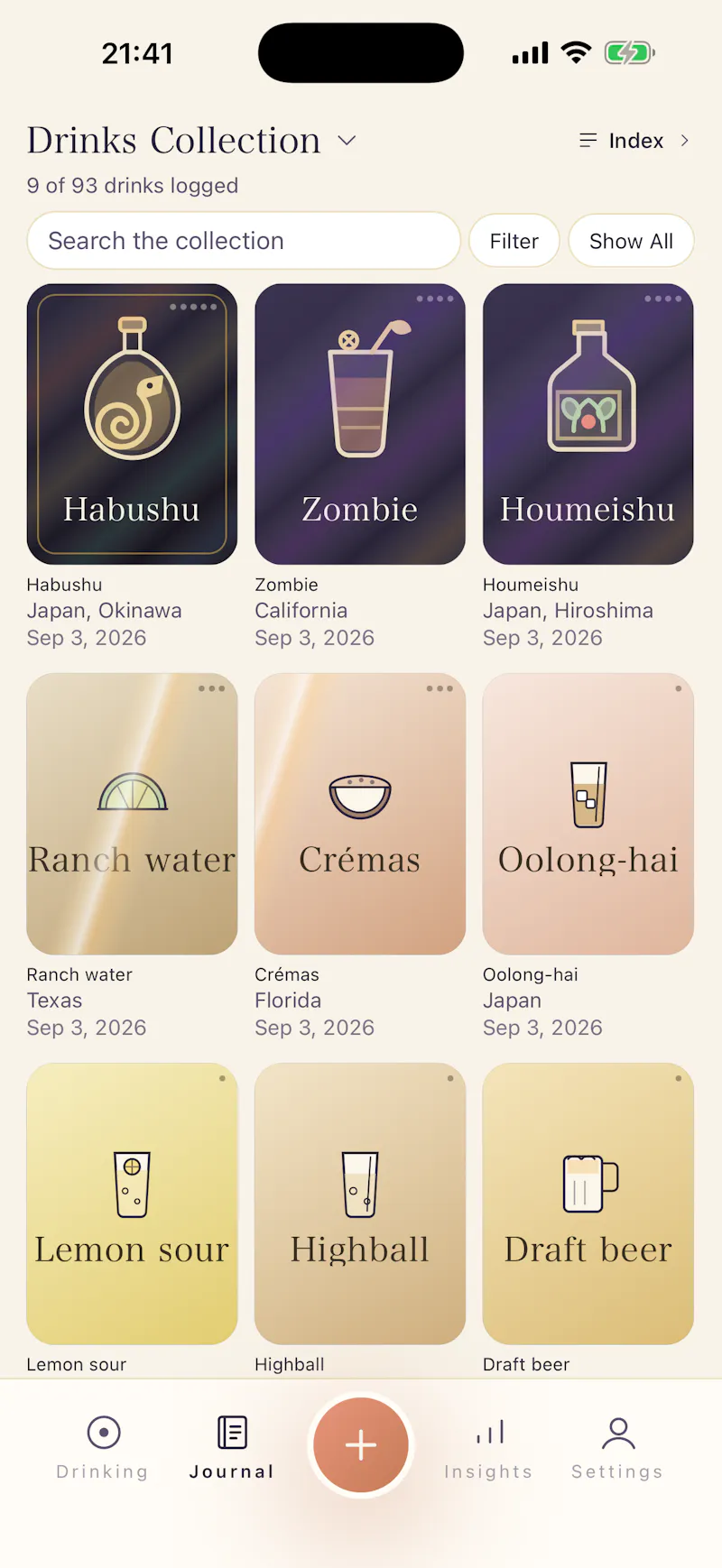Select the Show All button
722x1568 pixels.
click(631, 241)
